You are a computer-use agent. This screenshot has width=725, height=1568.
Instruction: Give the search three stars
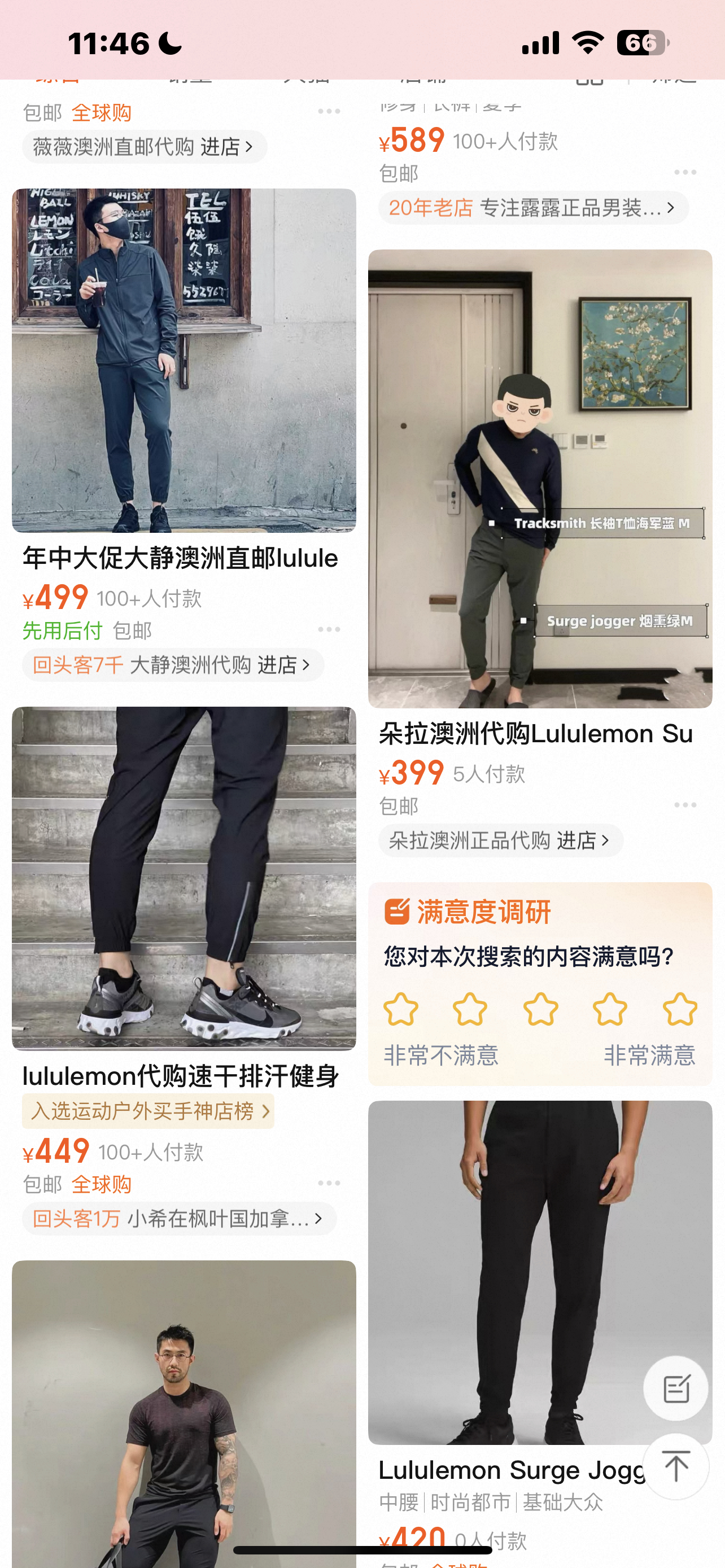(x=540, y=1009)
